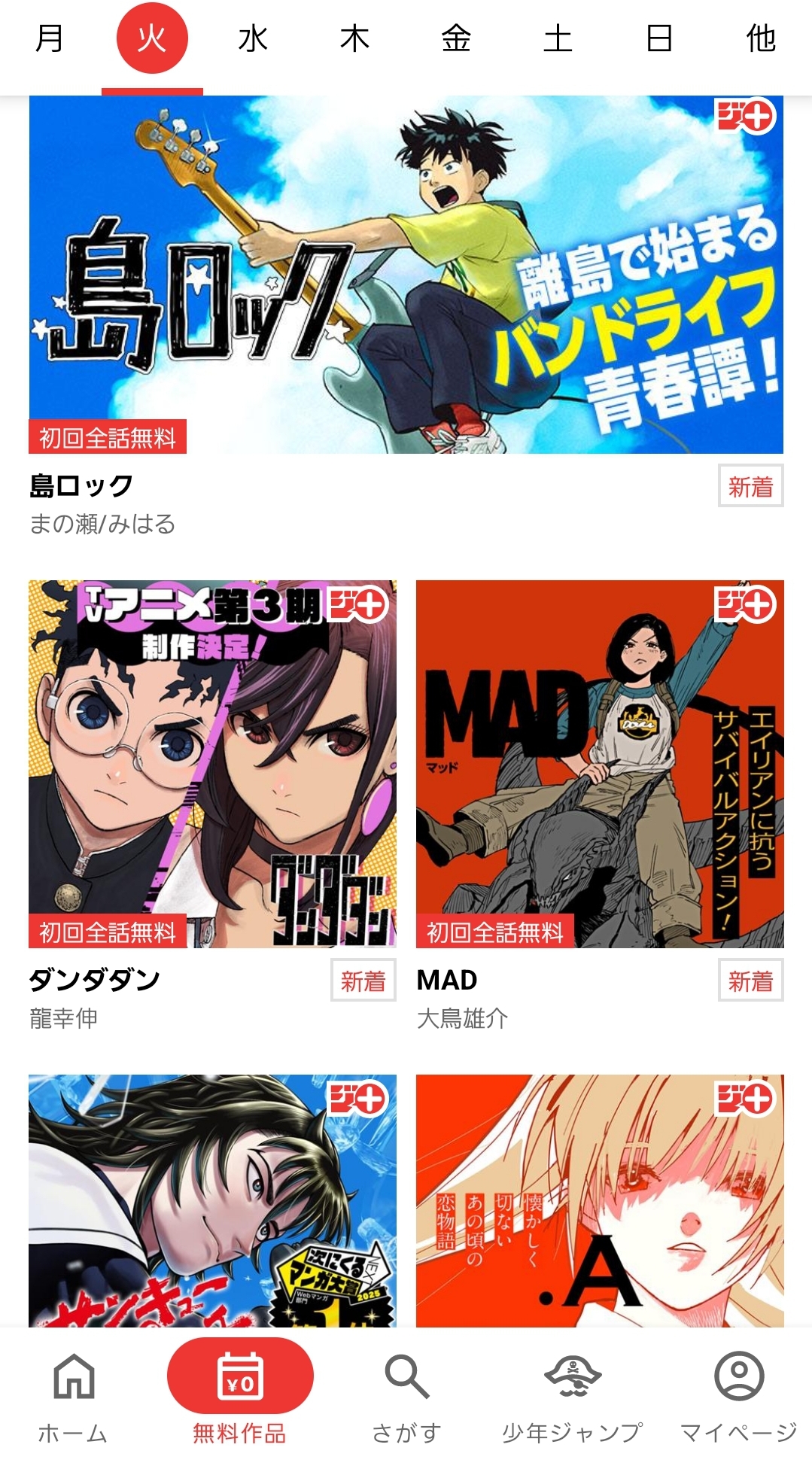Open the 島ロック manga banner
Viewport: 812px width, 1481px height.
406,275
